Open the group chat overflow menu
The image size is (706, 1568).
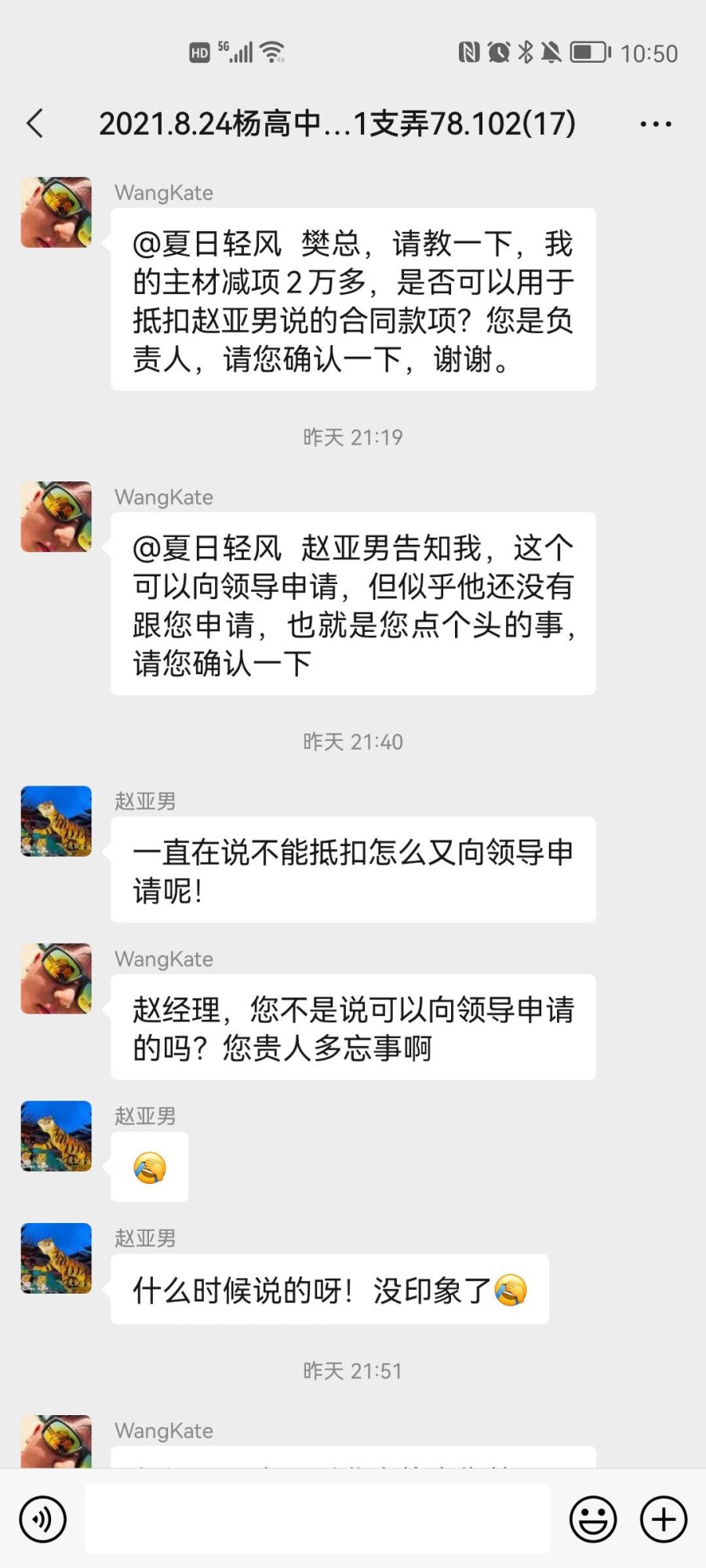pyautogui.click(x=655, y=124)
